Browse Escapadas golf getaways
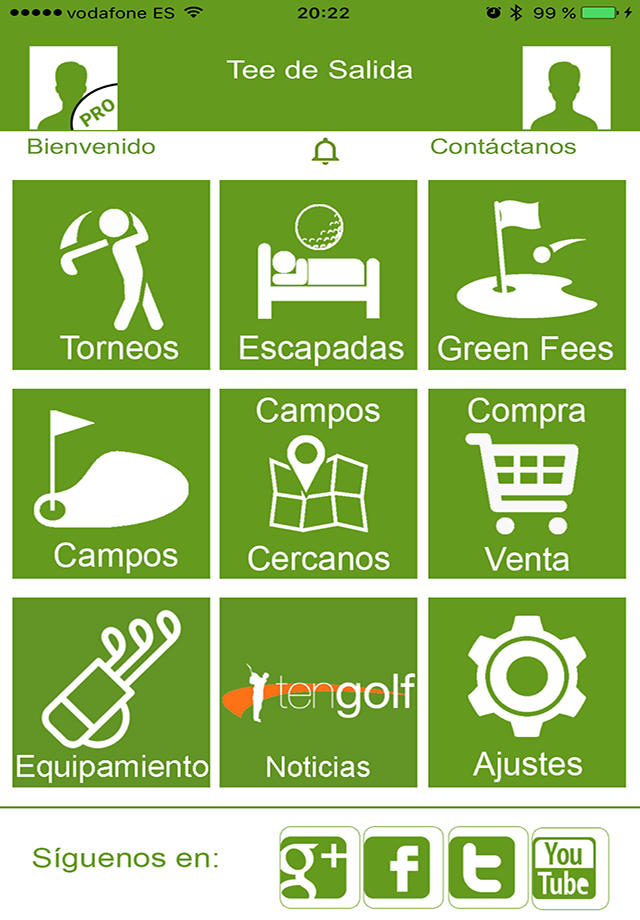 pyautogui.click(x=319, y=275)
